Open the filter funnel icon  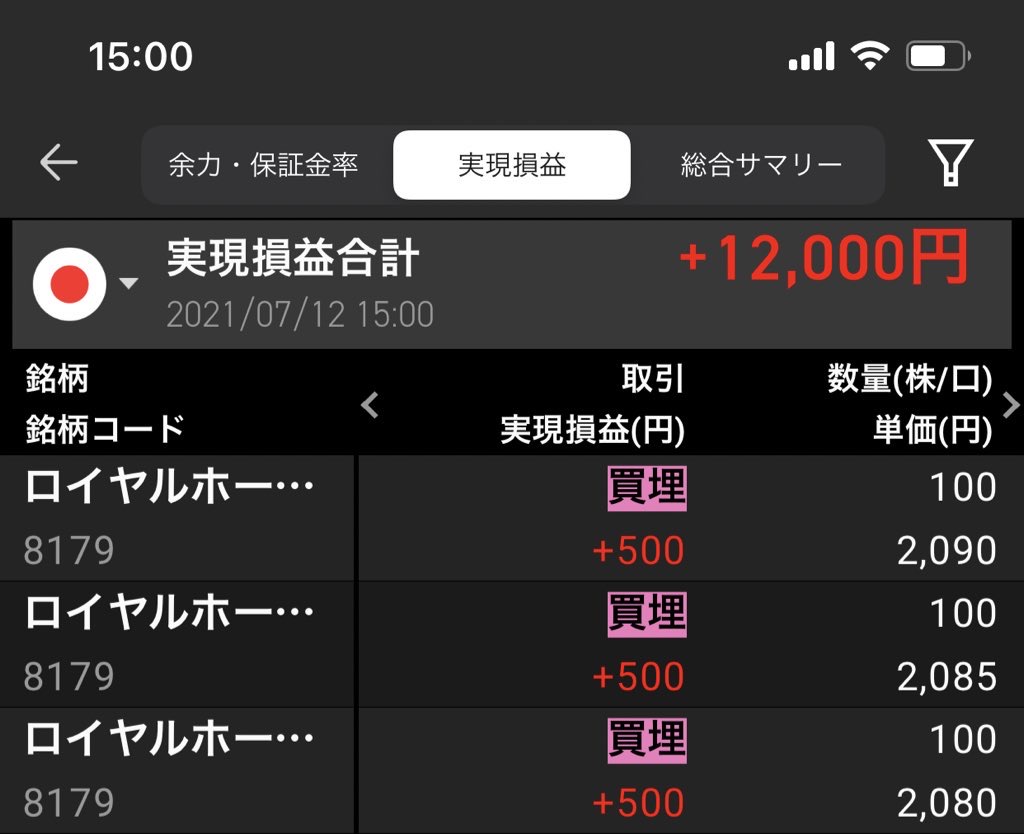(x=949, y=163)
